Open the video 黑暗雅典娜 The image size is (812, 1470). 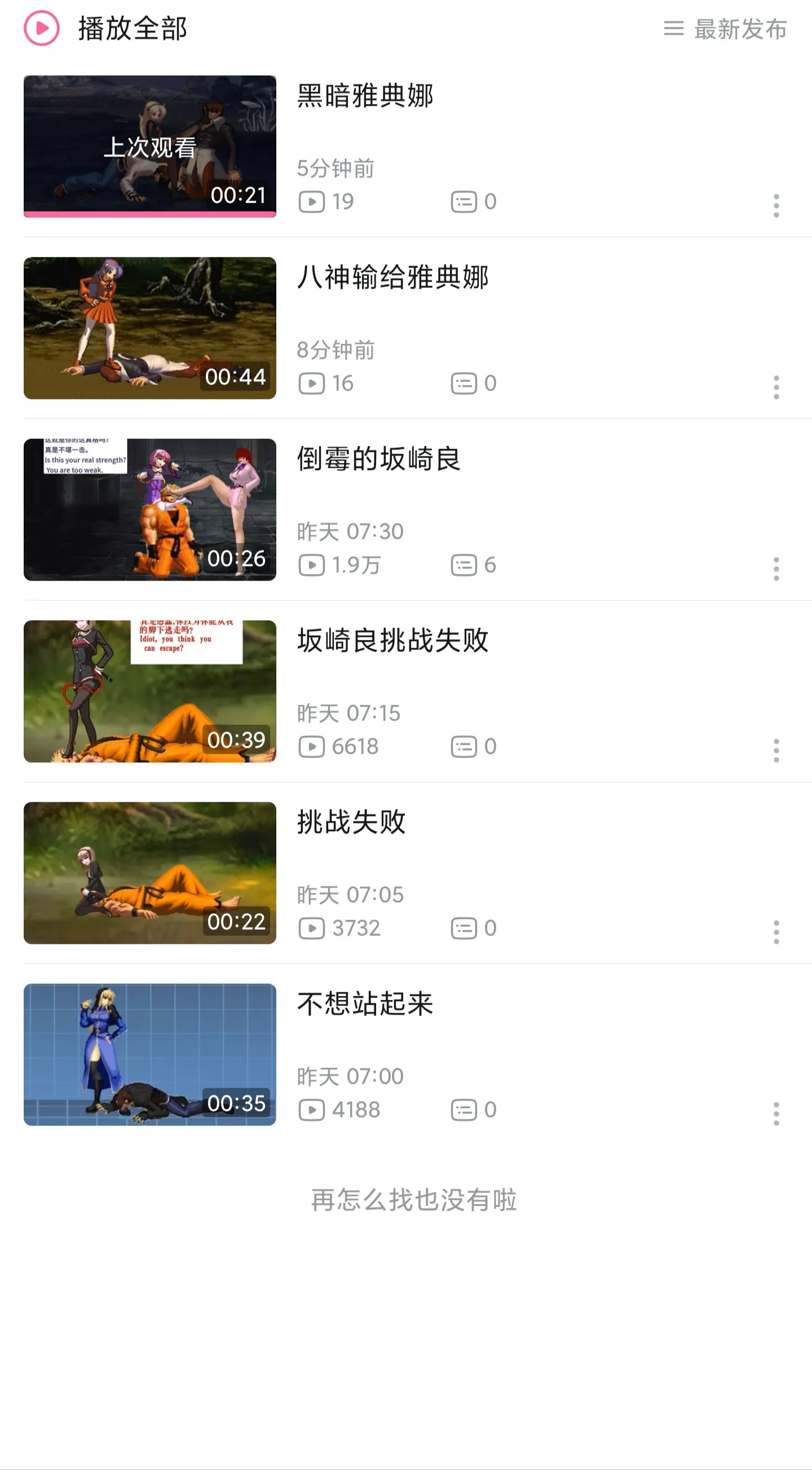[x=149, y=146]
